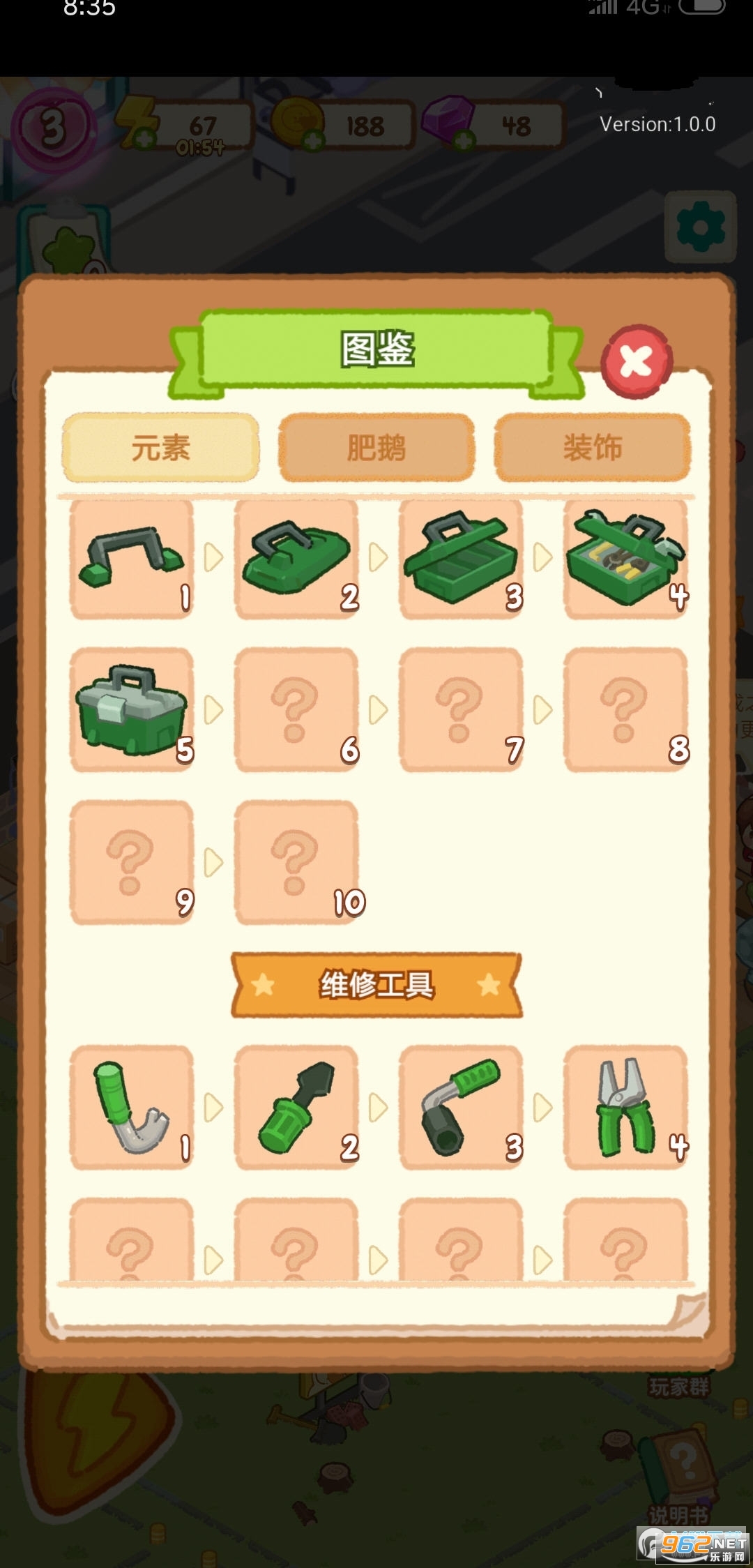The height and width of the screenshot is (1568, 753).
Task: Switch to the 装饰 tab
Action: point(592,447)
